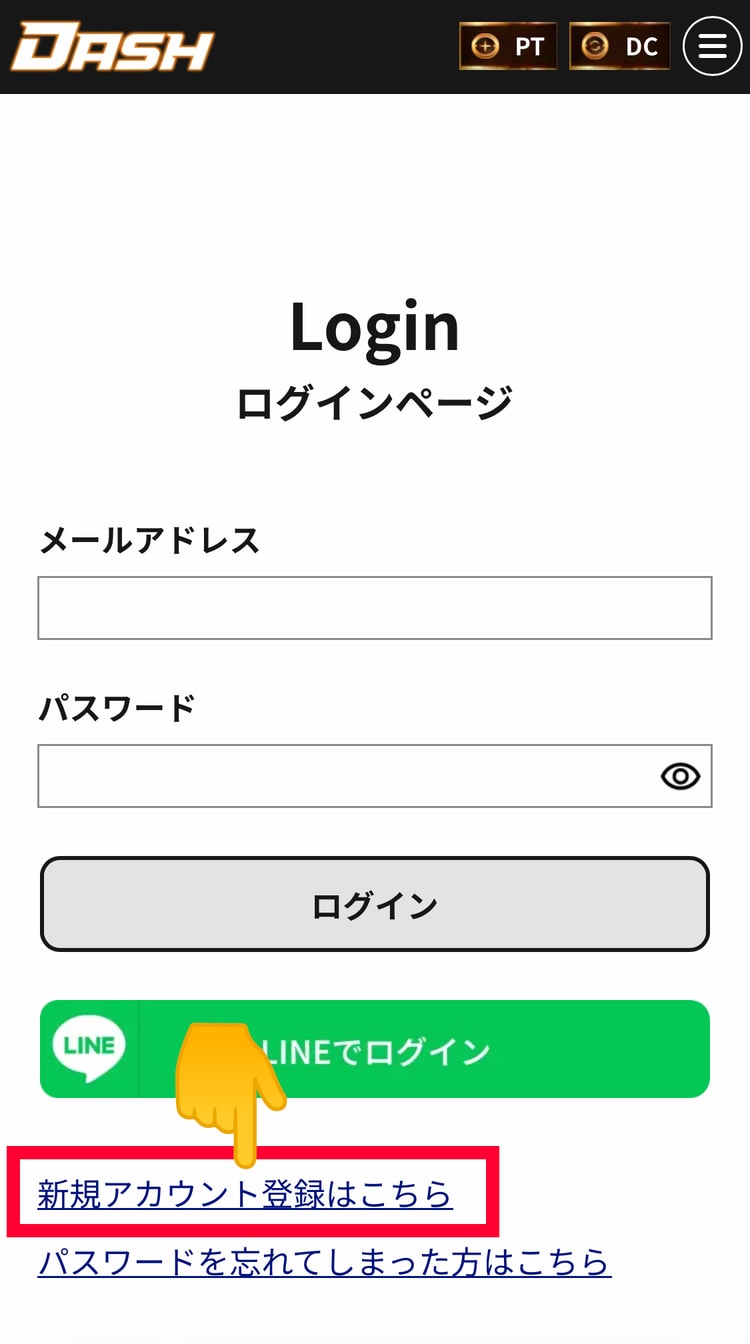This screenshot has width=750, height=1344.
Task: Click the ログイン button
Action: coord(375,903)
